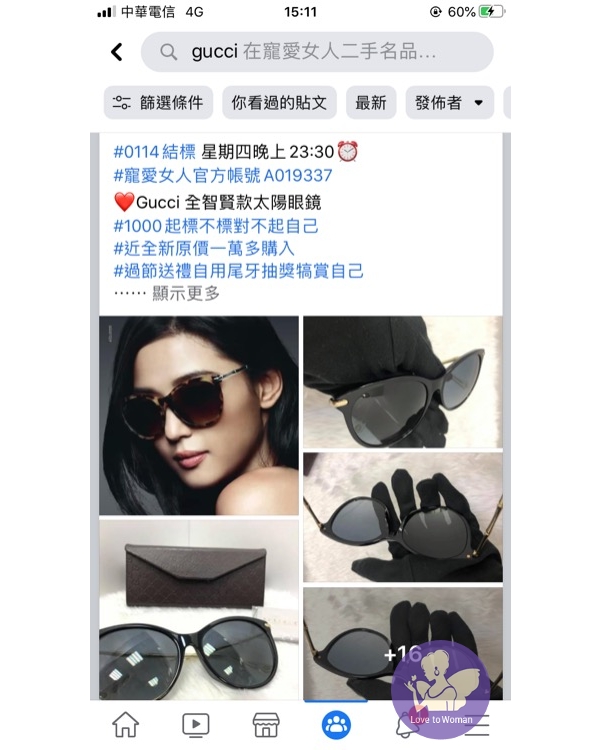This screenshot has height=750, width=600.
Task: Select the 最新 filter chip
Action: [370, 102]
